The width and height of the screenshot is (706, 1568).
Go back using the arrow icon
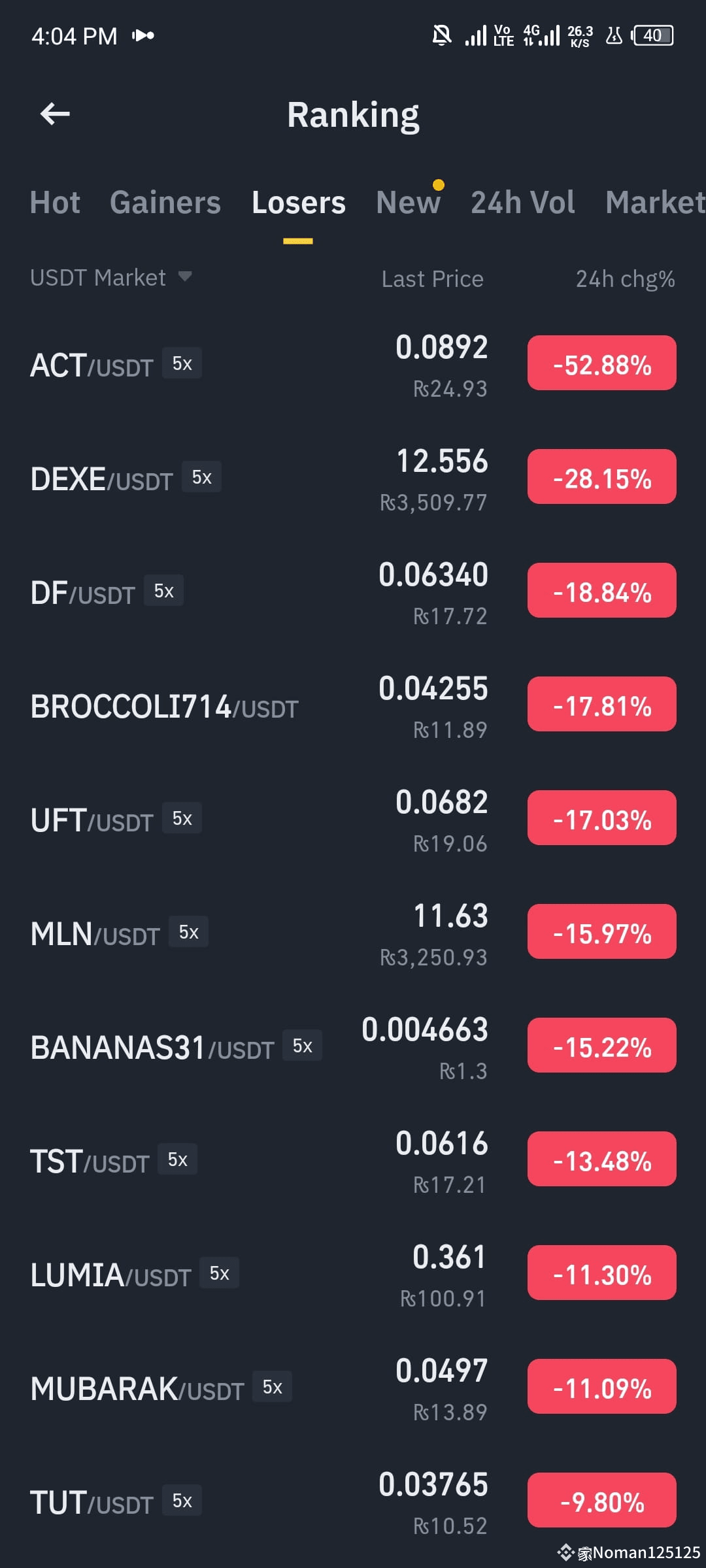pyautogui.click(x=55, y=113)
